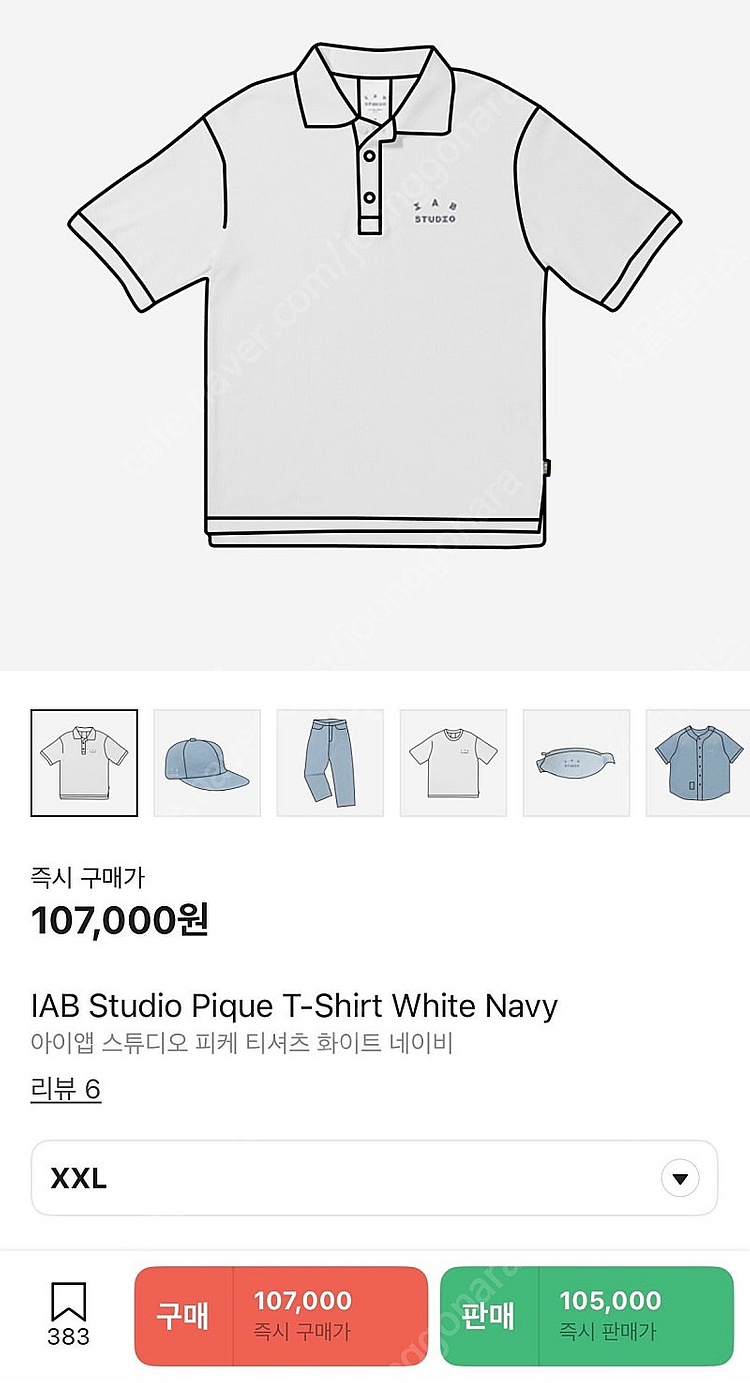Image resolution: width=750 pixels, height=1383 pixels.
Task: Expand the XXL size dropdown
Action: coord(680,1178)
